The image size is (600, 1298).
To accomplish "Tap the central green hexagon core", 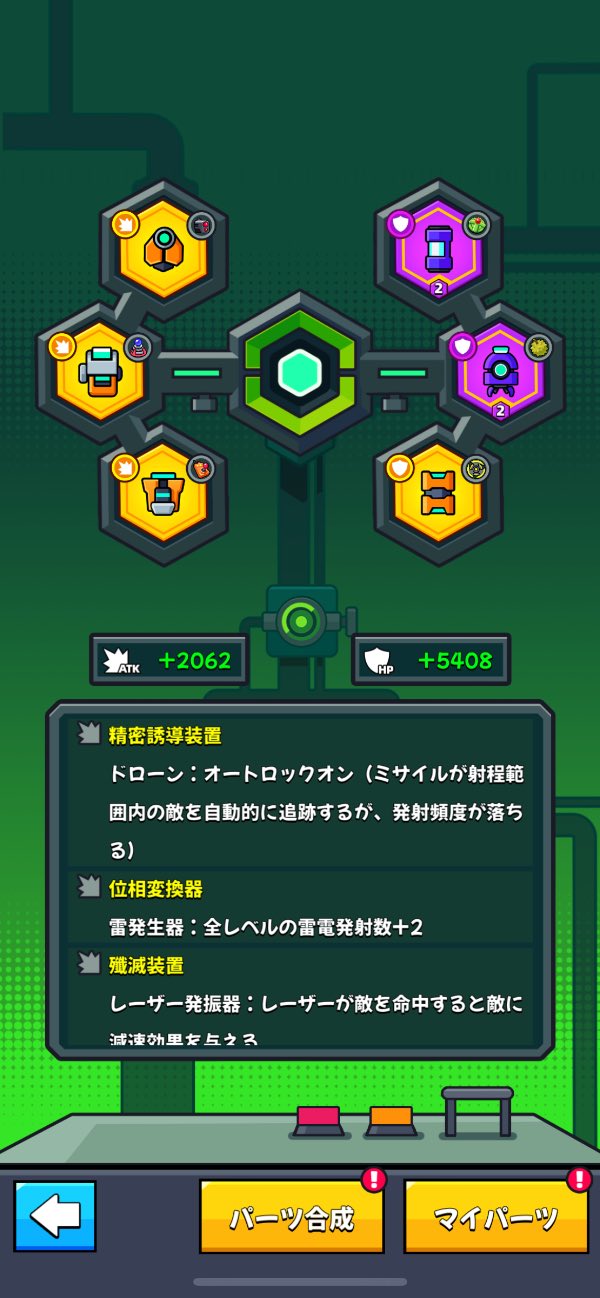I will [300, 372].
